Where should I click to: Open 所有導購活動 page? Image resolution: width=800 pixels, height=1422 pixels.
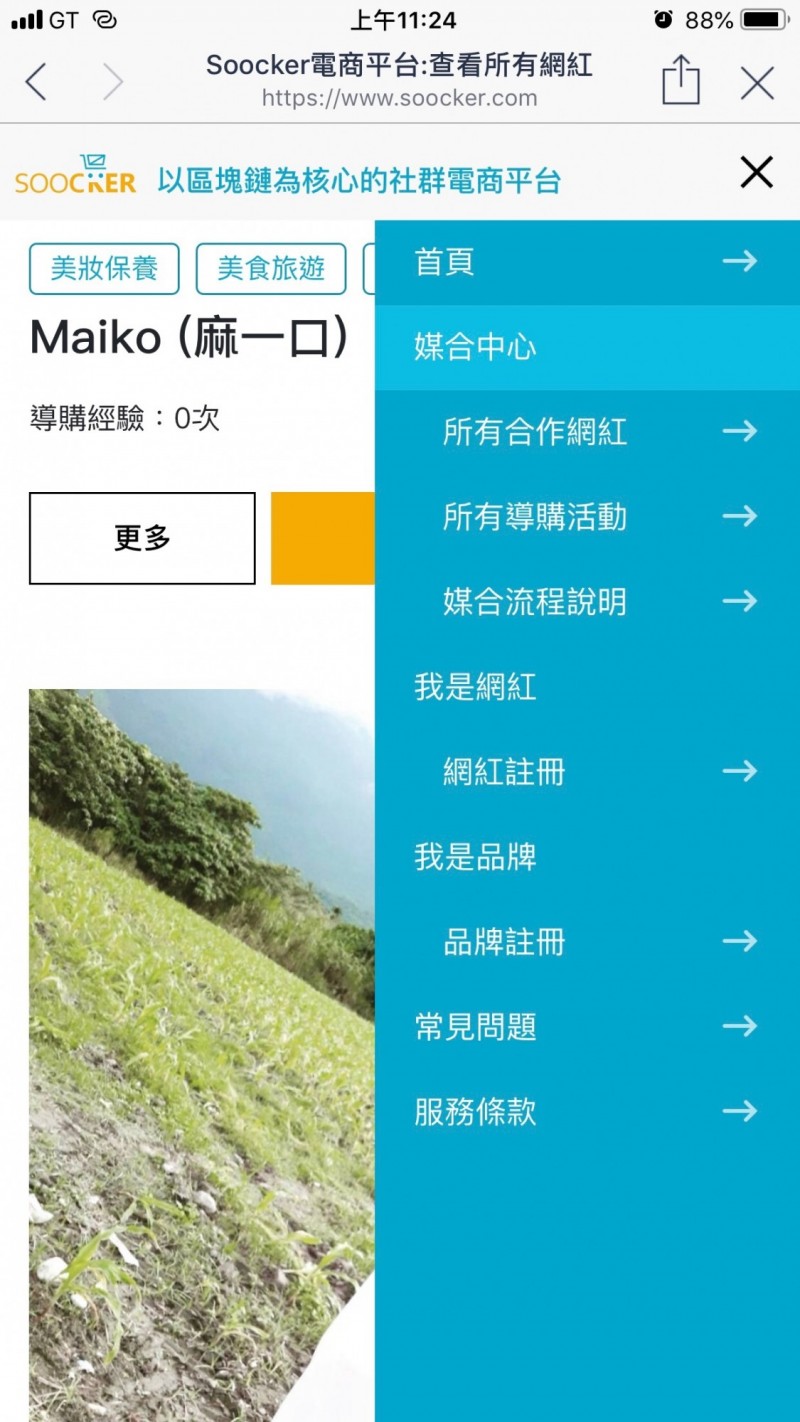[587, 517]
